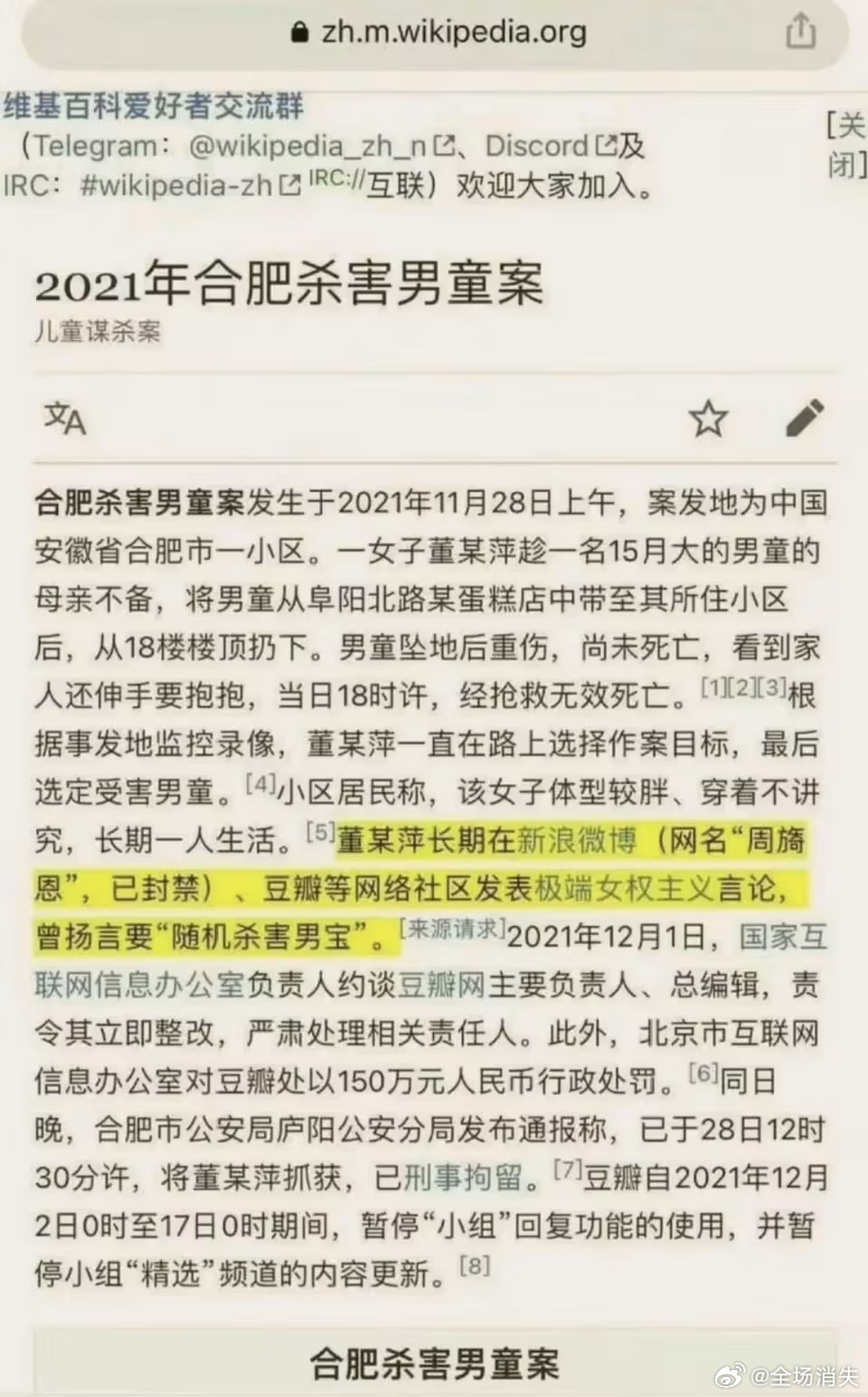Open the 来源请求 citation-needed tag

pyautogui.click(x=452, y=929)
